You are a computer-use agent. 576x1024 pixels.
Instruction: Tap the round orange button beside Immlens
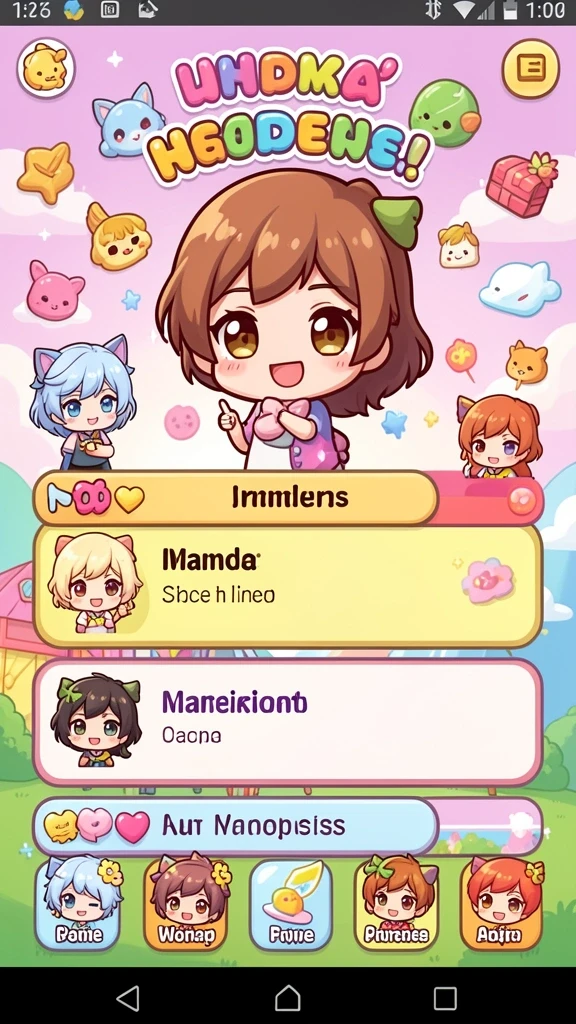pos(522,501)
